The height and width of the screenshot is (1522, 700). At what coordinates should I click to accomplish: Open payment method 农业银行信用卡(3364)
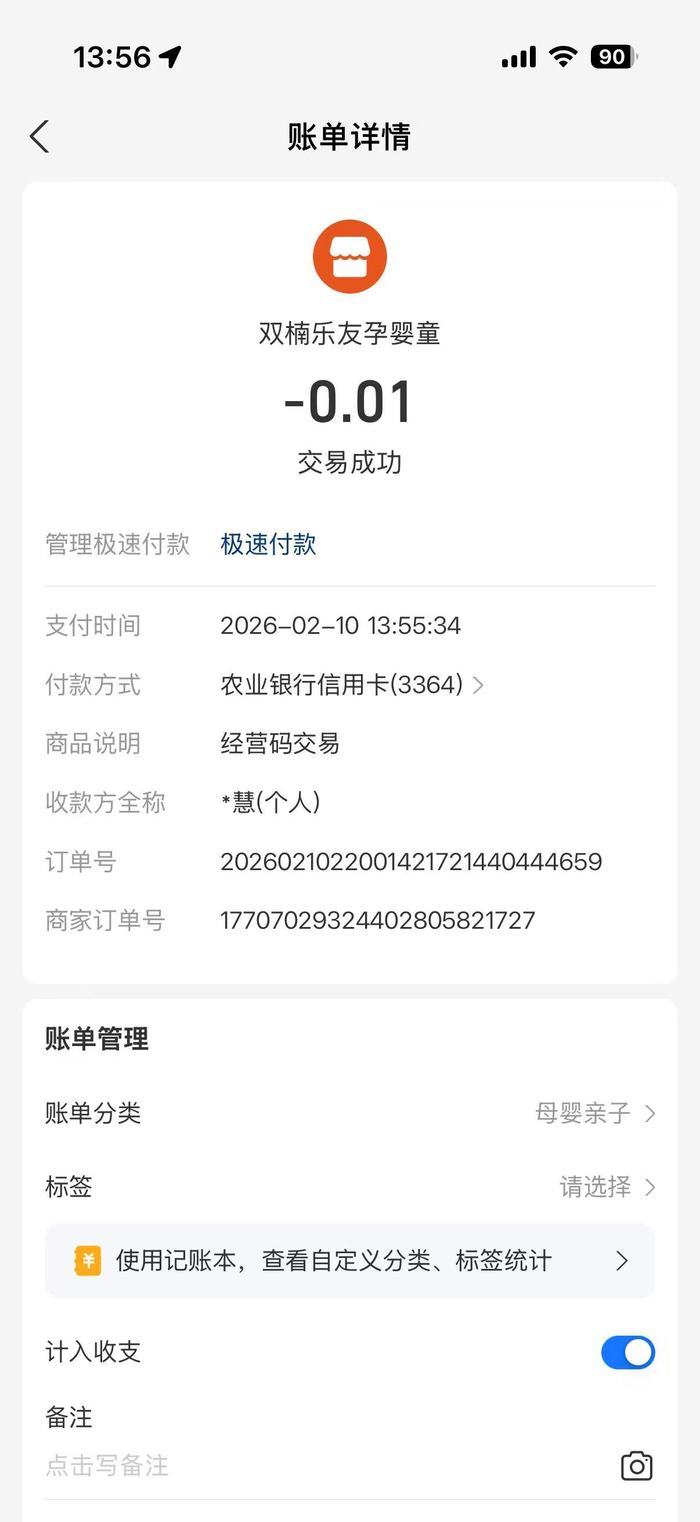coord(351,685)
